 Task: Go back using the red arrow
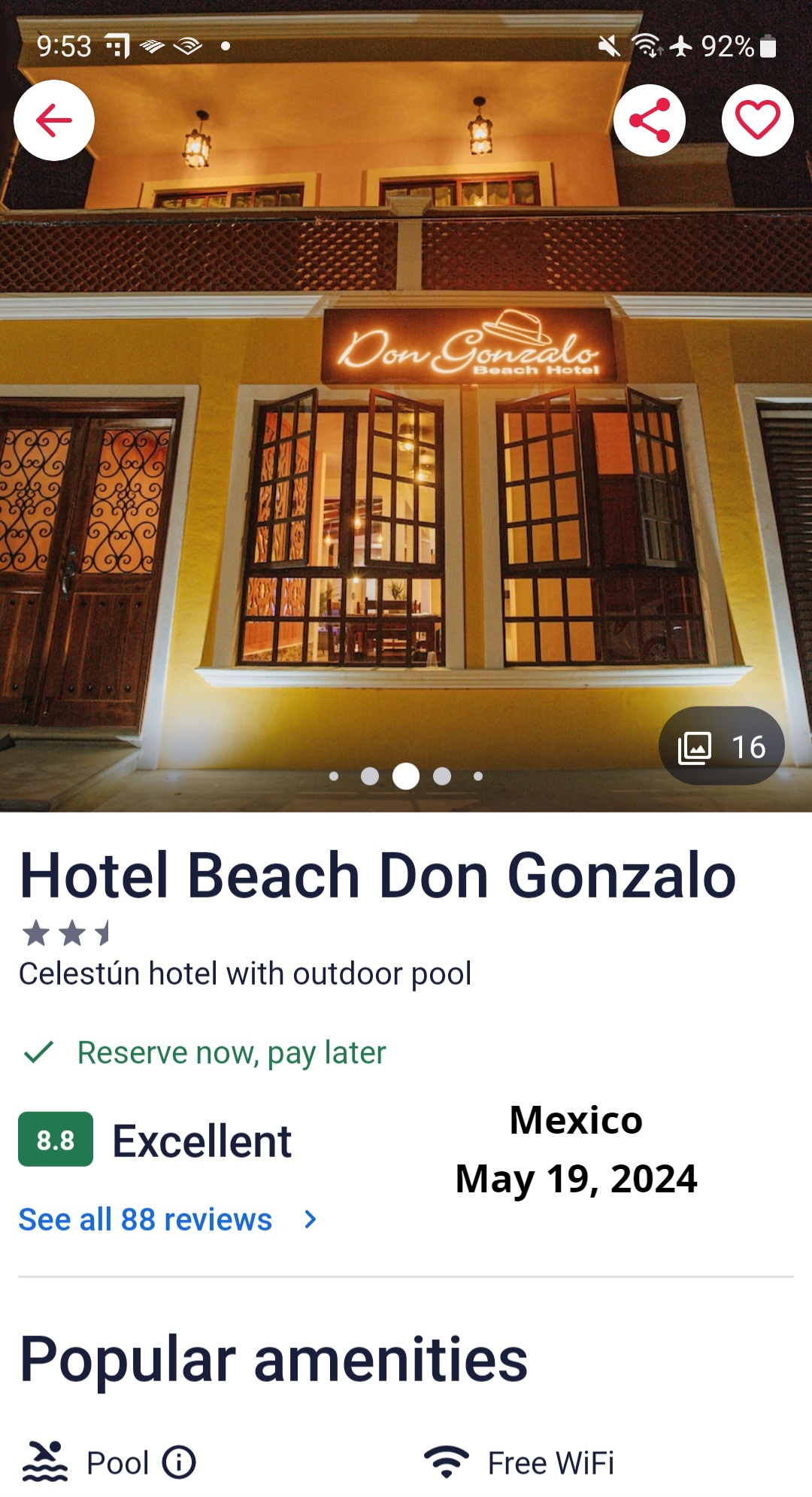pyautogui.click(x=54, y=120)
